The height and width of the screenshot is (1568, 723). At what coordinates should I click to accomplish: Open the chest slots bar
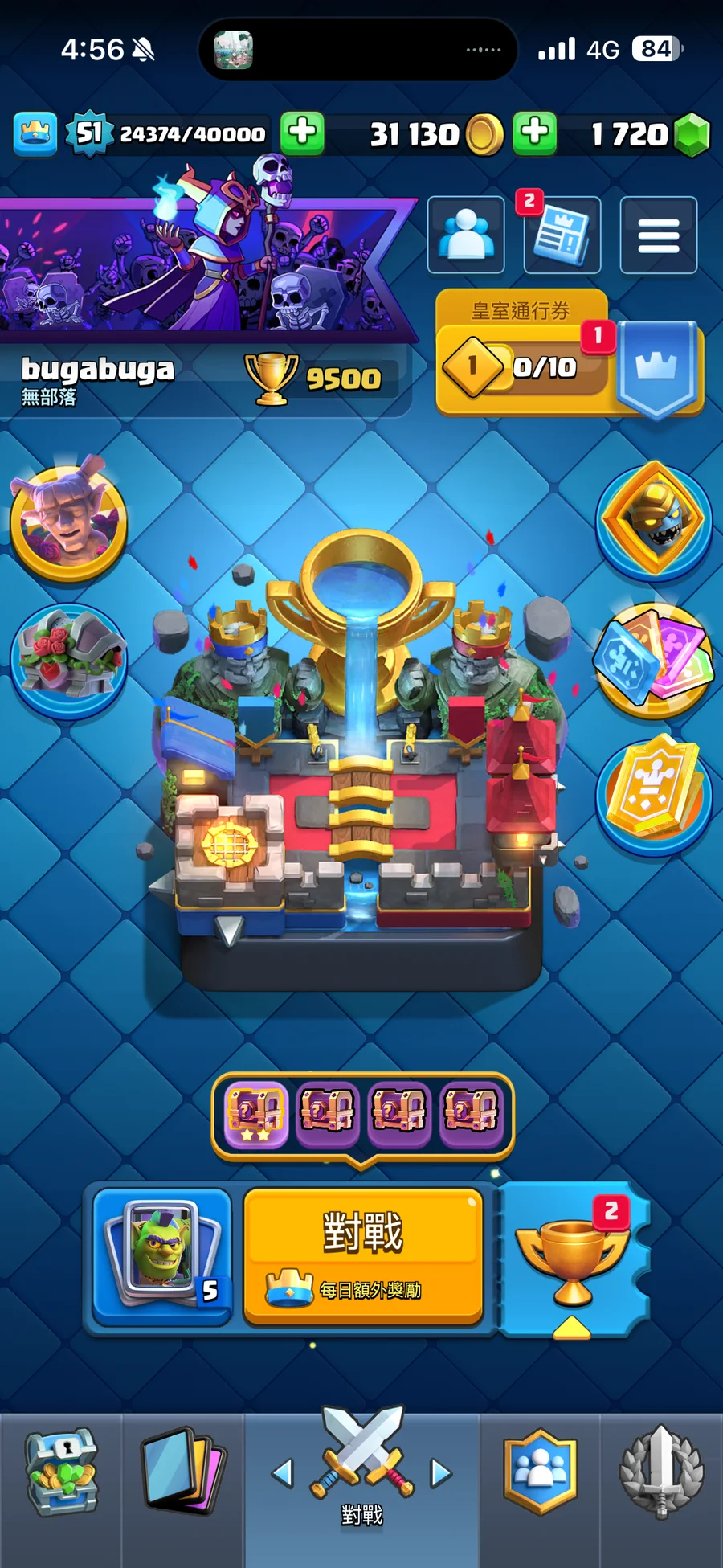(x=362, y=1113)
